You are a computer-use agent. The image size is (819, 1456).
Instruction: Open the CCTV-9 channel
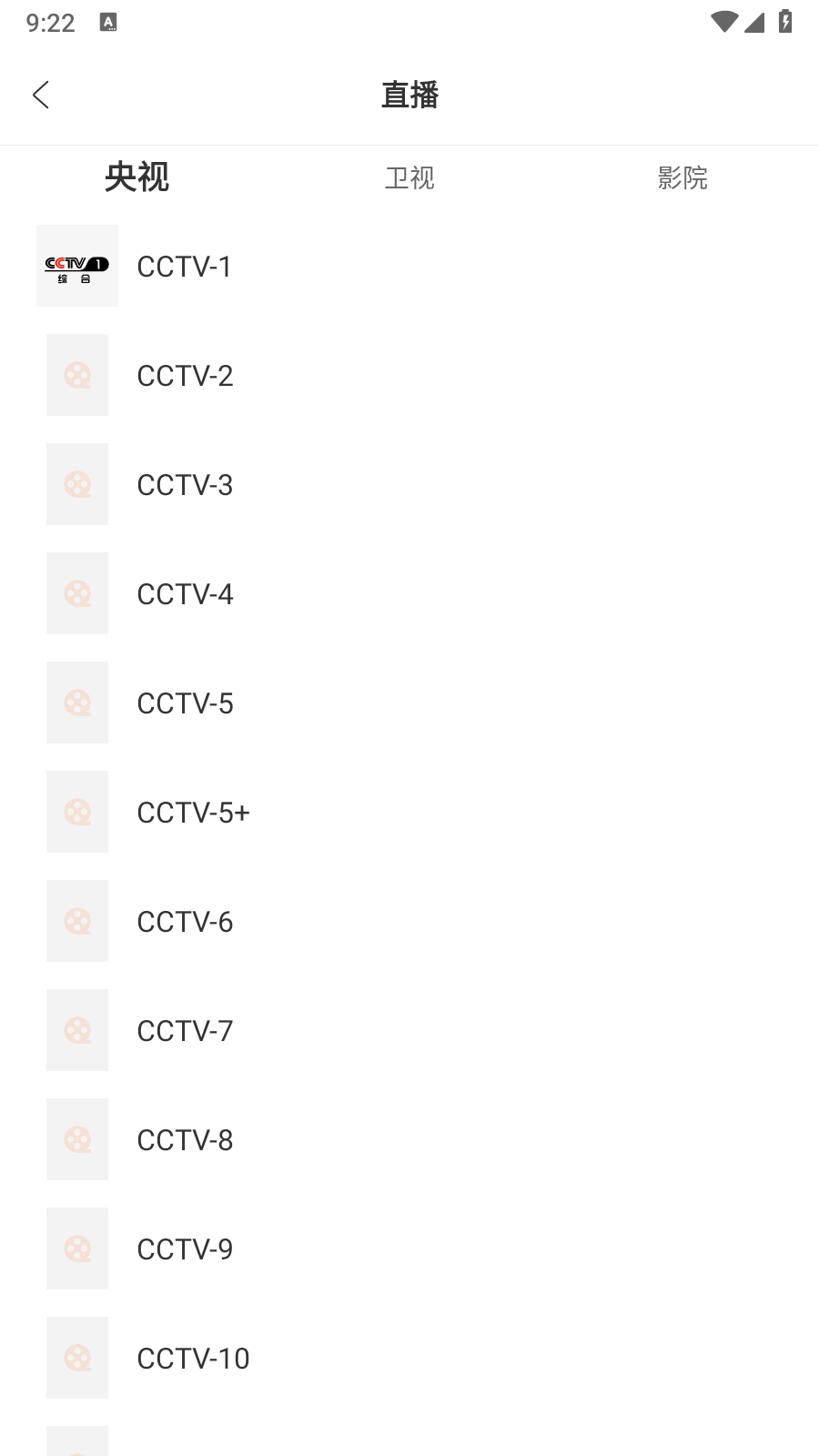tap(185, 1249)
